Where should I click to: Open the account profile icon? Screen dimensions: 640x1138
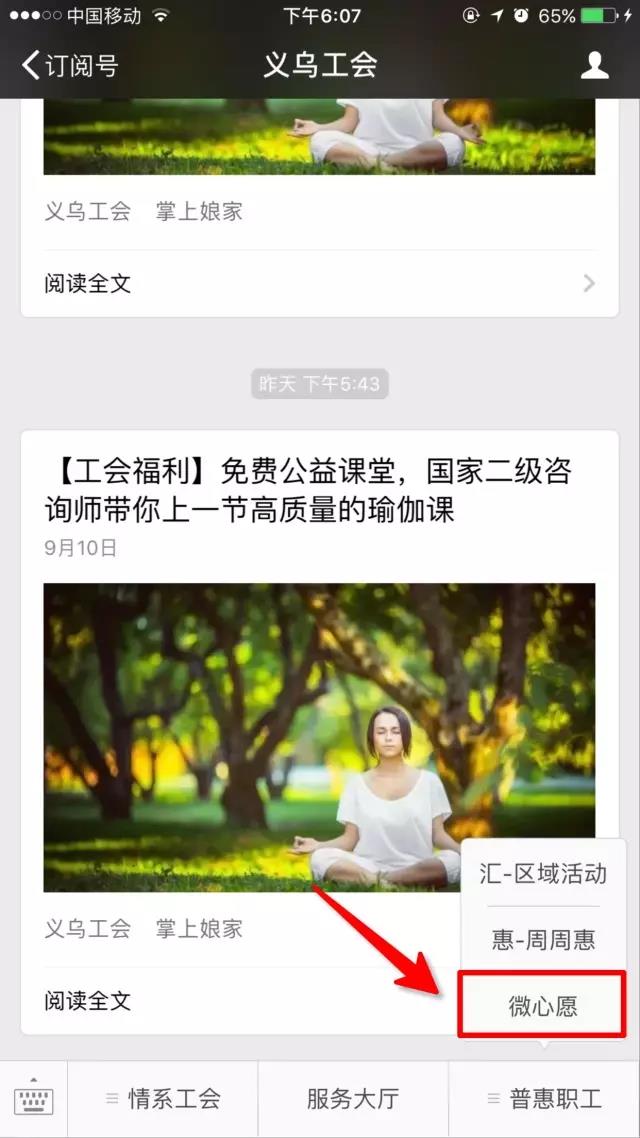click(595, 66)
